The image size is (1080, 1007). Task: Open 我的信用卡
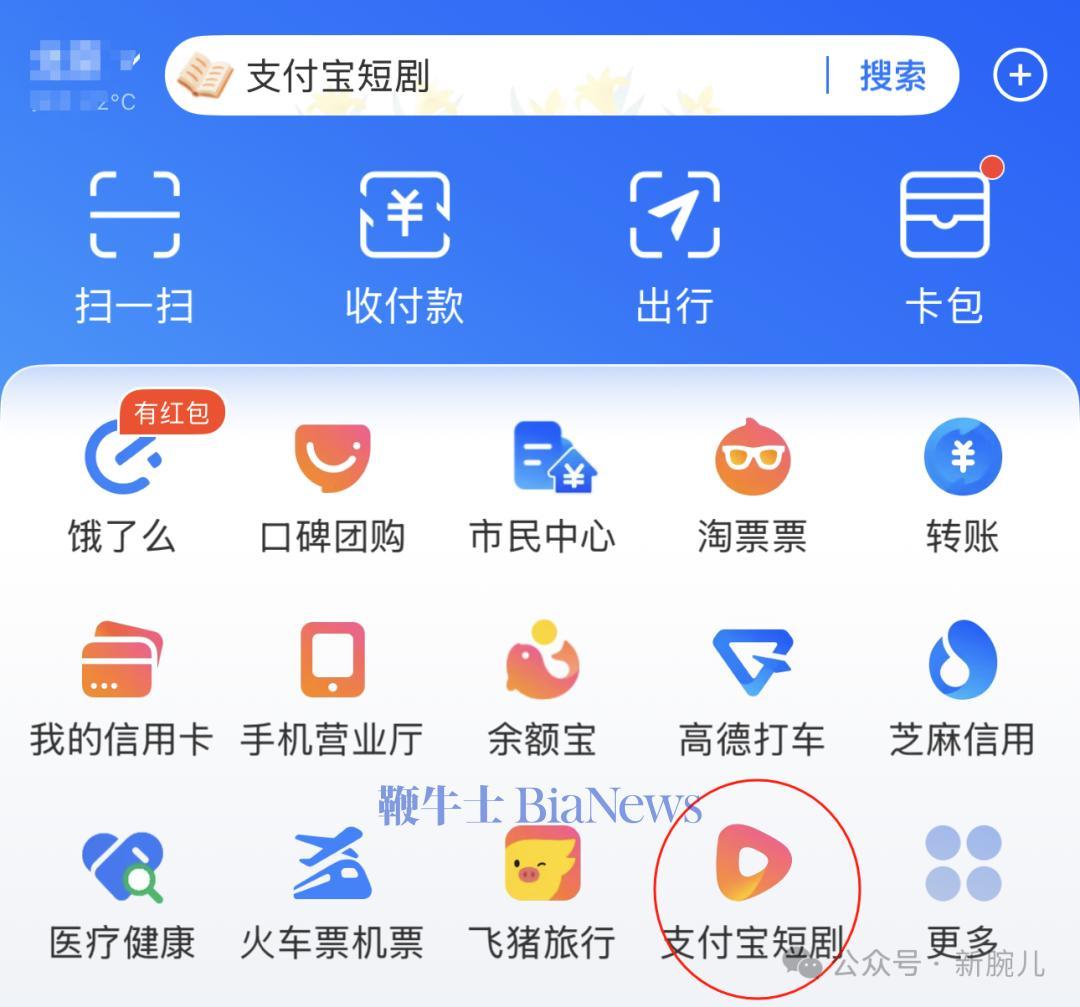(x=122, y=690)
